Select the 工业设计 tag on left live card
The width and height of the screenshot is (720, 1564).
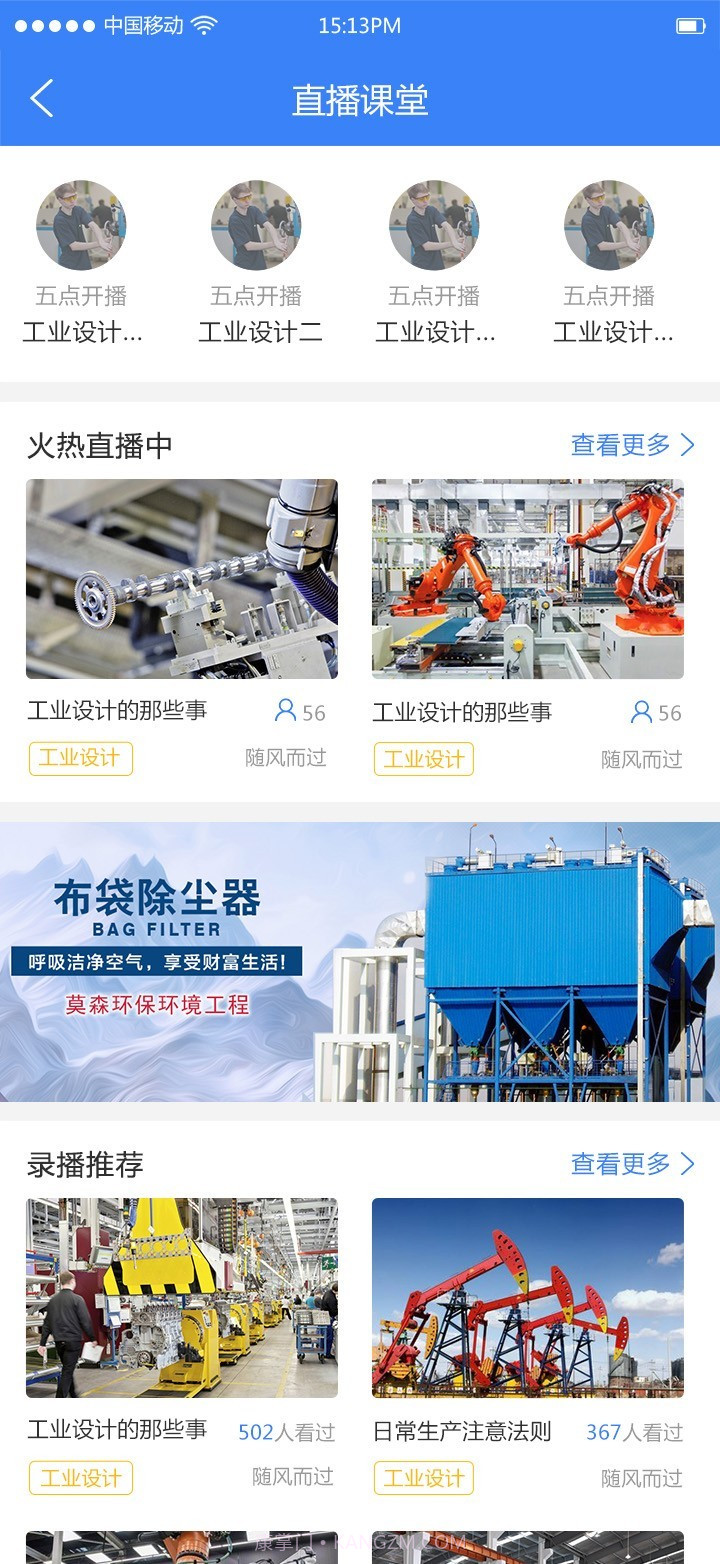tap(79, 758)
